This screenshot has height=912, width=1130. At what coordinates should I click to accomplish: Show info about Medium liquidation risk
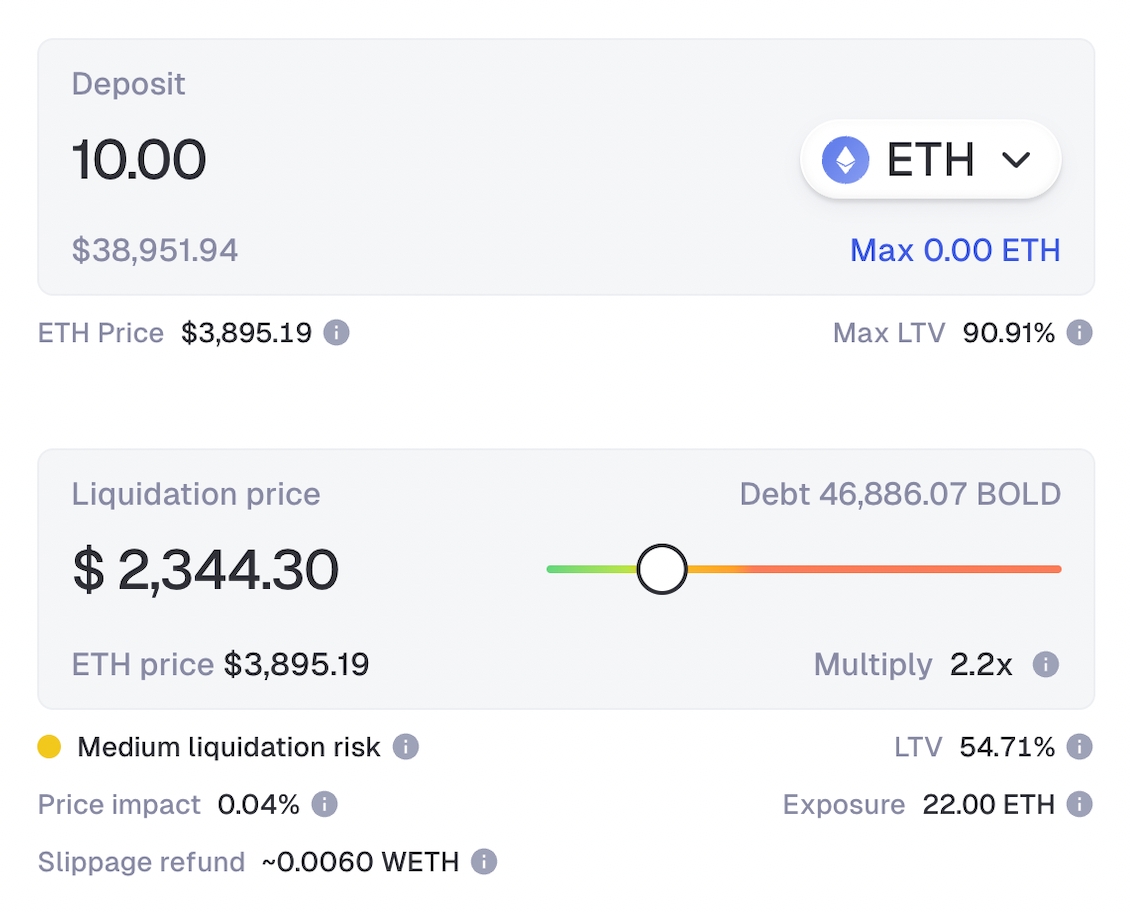pyautogui.click(x=405, y=747)
